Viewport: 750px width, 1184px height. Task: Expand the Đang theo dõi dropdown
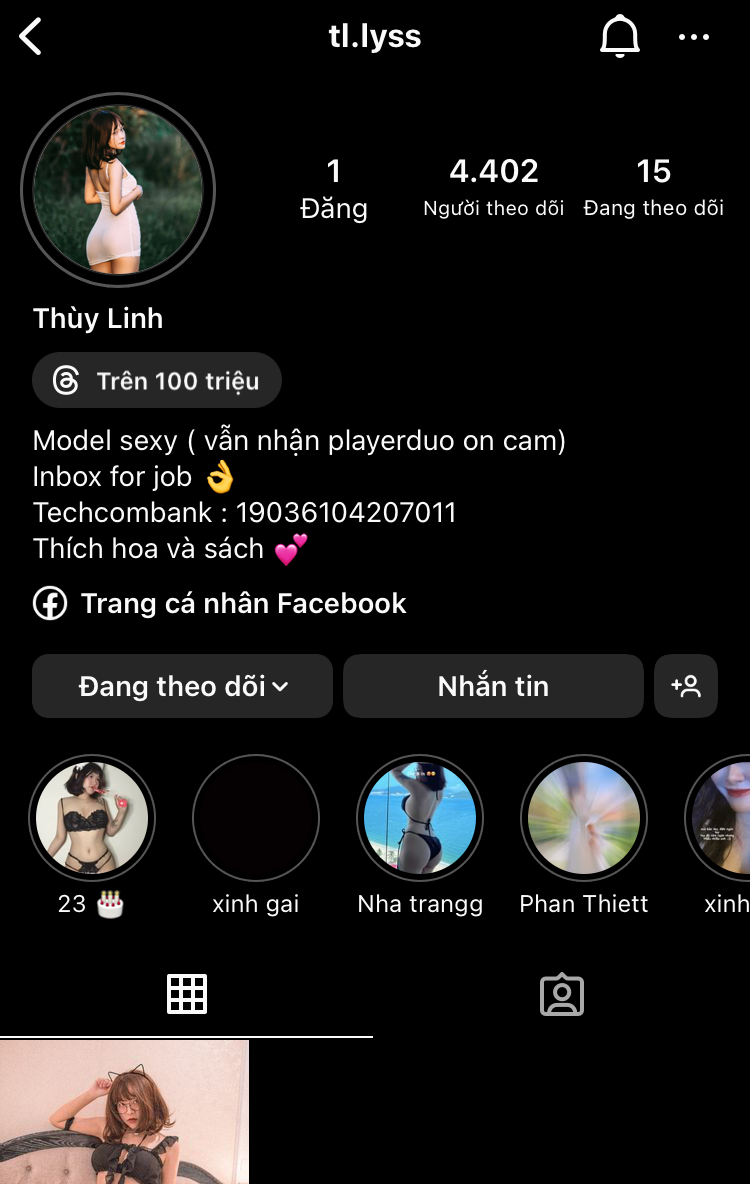[x=182, y=686]
